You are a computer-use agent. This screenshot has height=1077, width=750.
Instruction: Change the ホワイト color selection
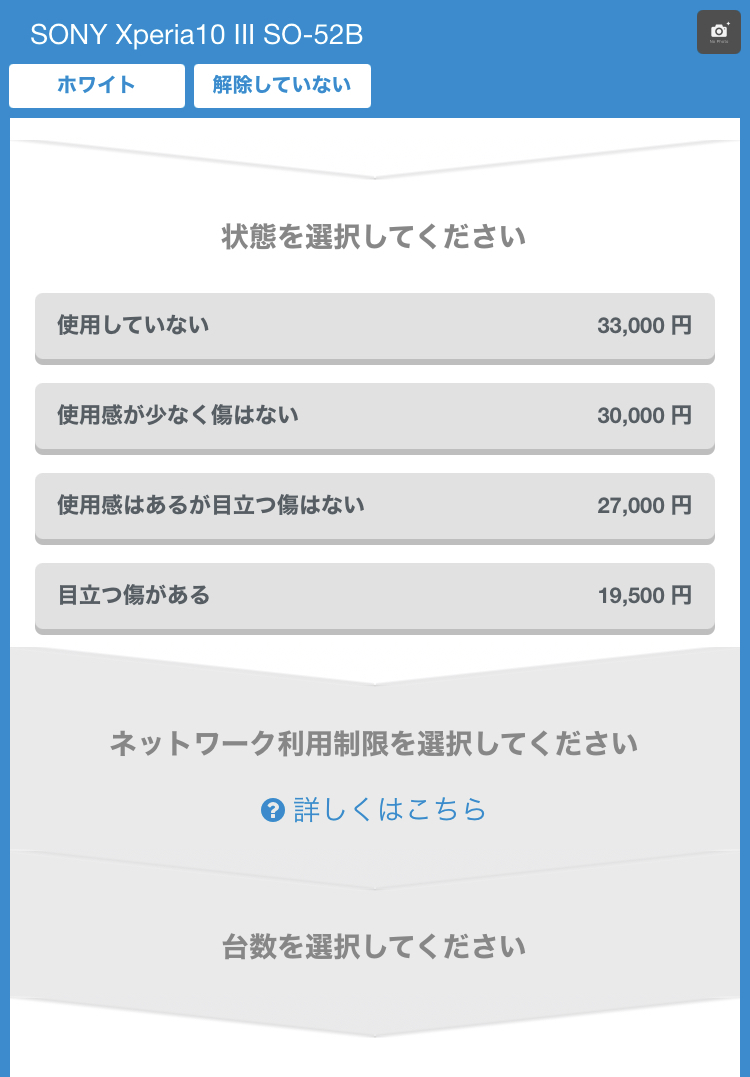(97, 85)
